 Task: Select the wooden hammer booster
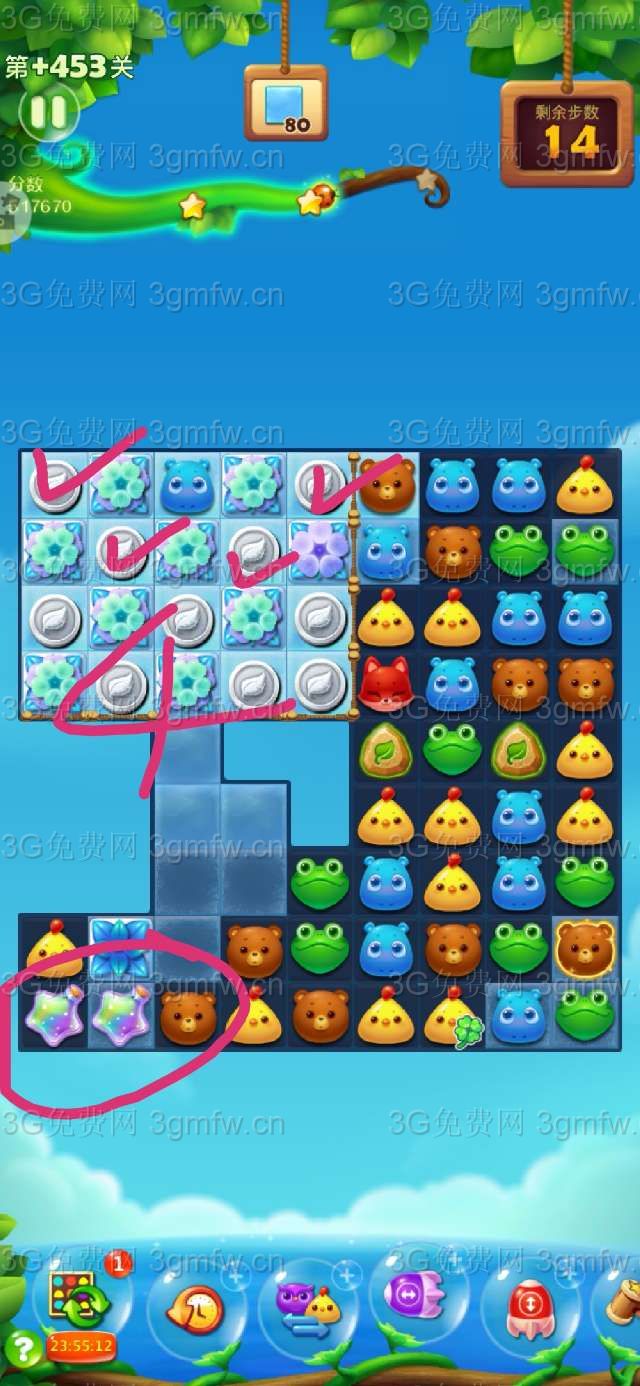point(626,1304)
